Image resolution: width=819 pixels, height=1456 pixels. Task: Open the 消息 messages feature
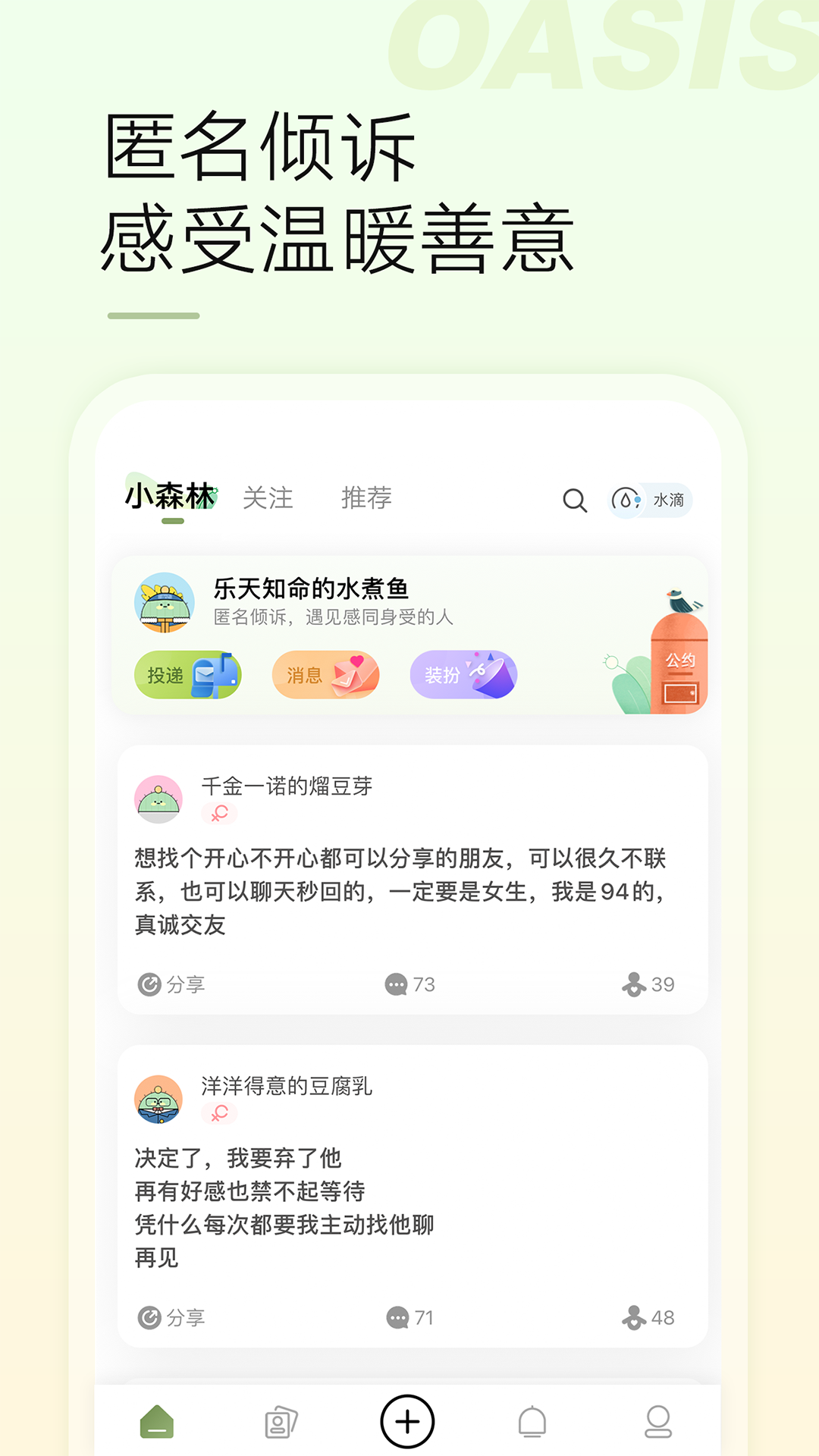pos(325,674)
